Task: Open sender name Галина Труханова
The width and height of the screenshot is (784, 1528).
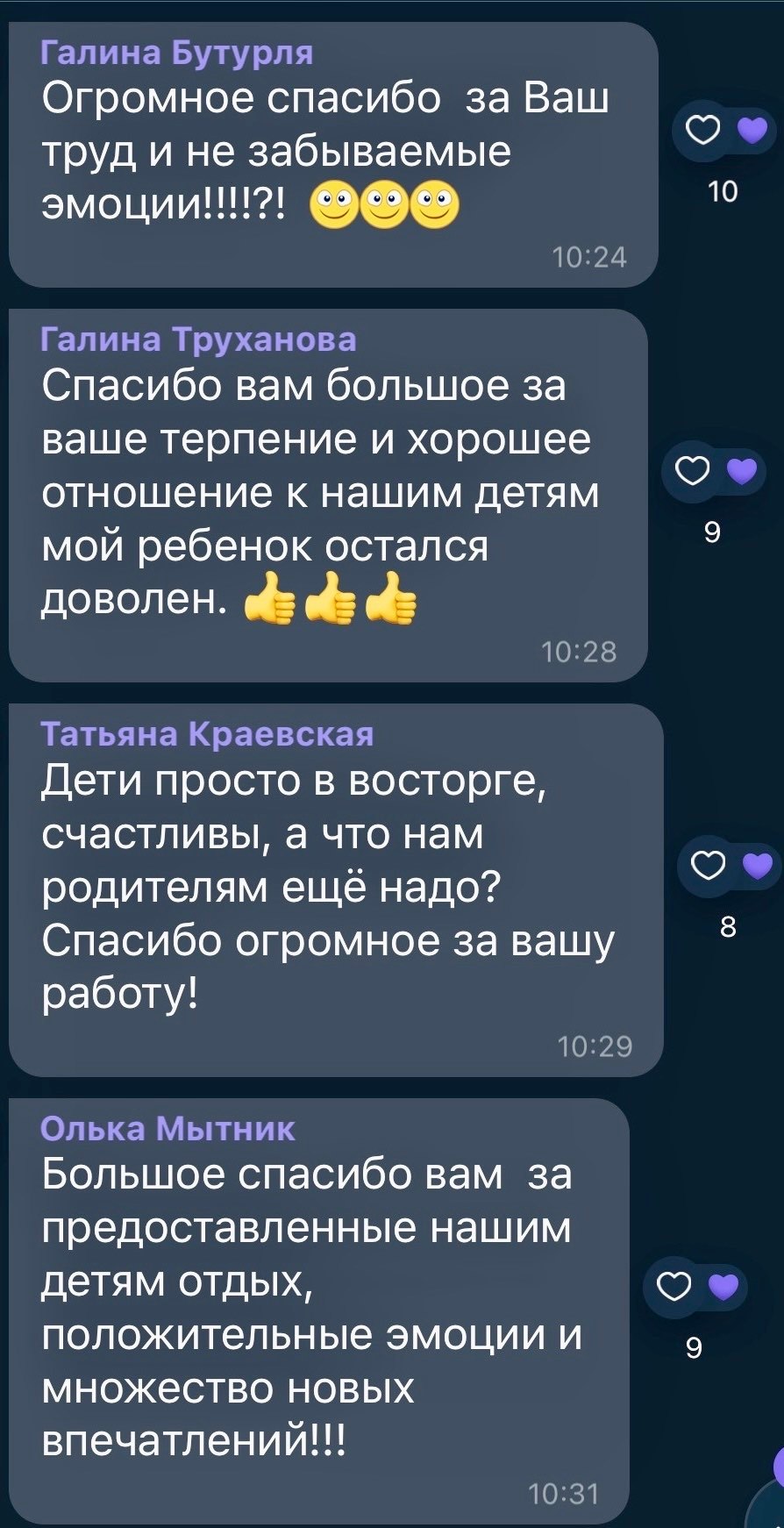Action: click(x=199, y=339)
